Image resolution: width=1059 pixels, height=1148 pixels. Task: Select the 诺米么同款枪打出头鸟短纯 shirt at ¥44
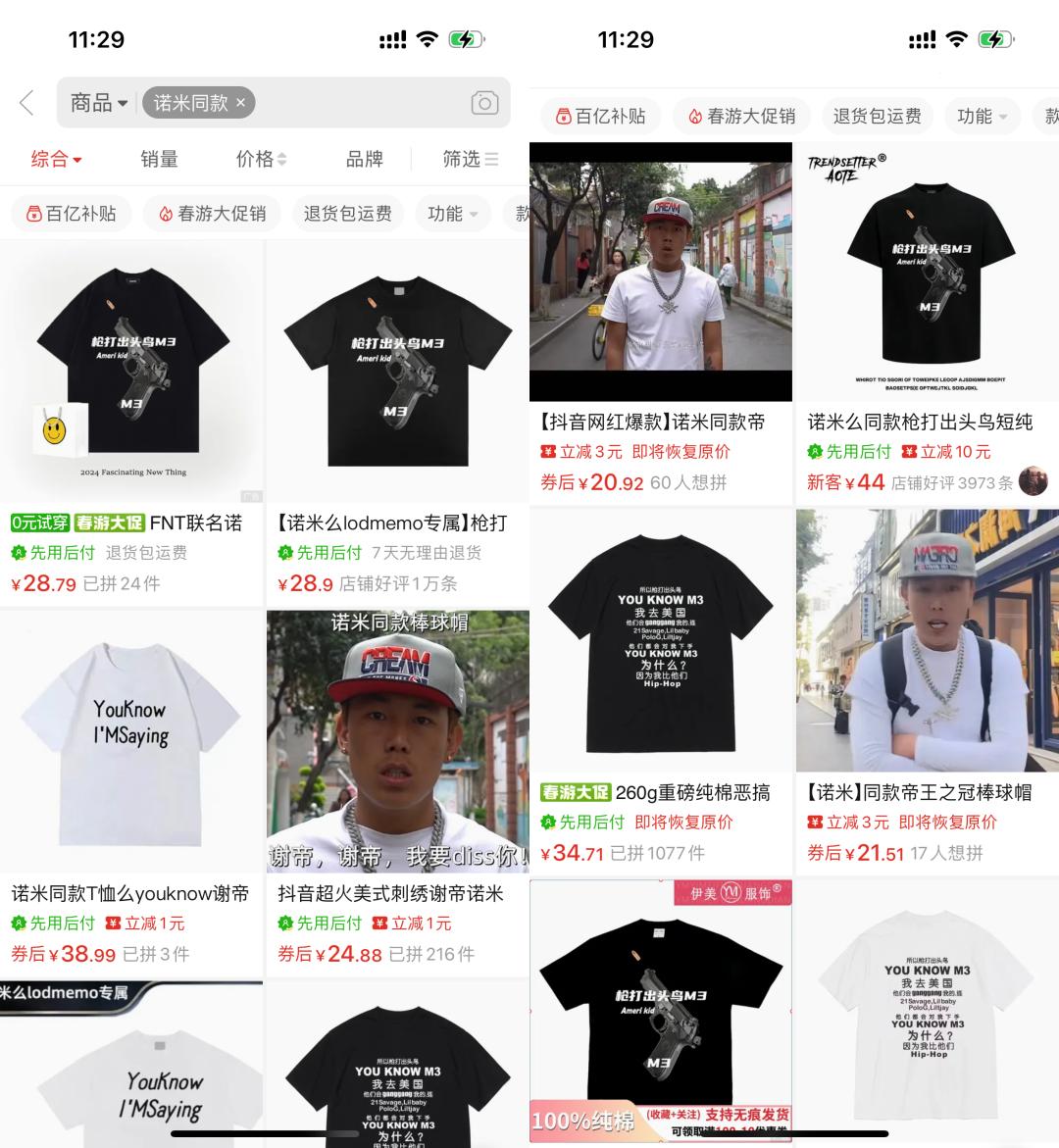coord(928,323)
